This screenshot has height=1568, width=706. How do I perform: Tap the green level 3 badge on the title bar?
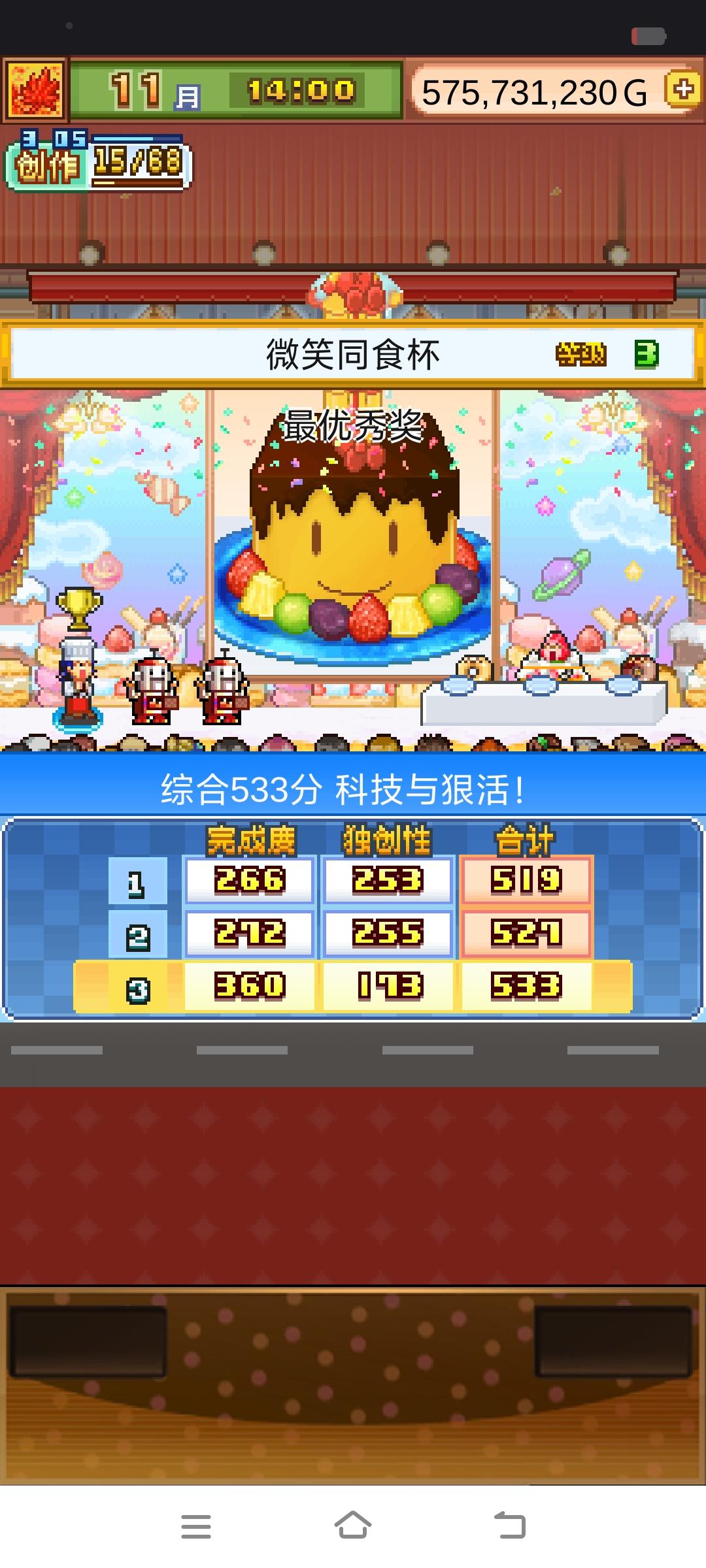pos(644,353)
